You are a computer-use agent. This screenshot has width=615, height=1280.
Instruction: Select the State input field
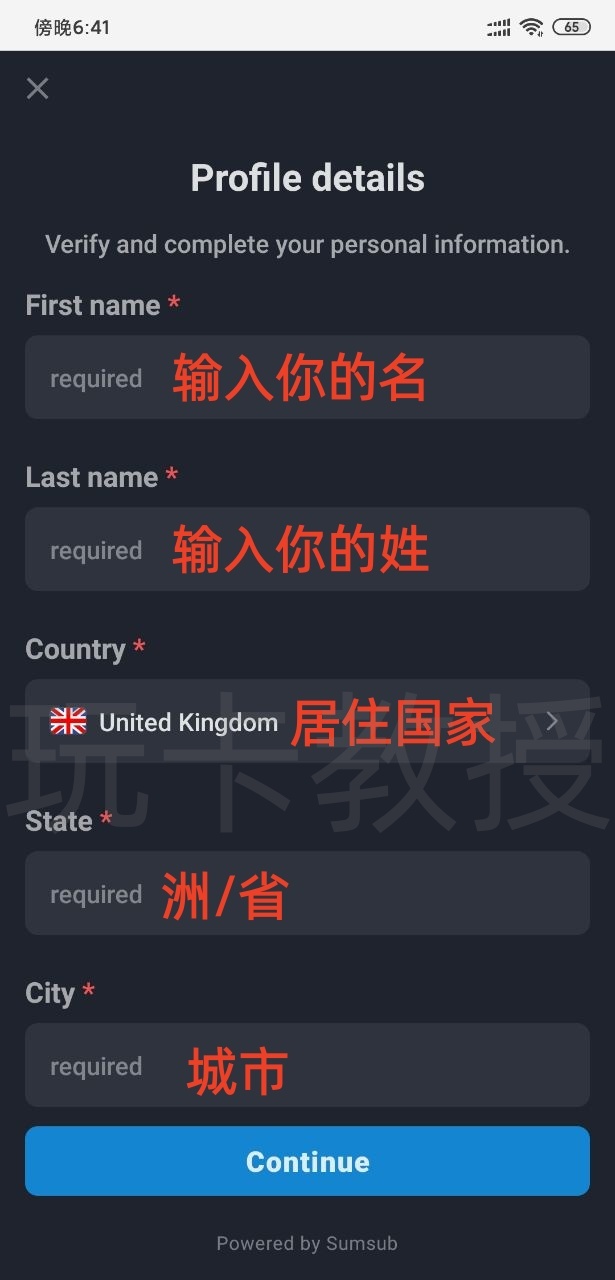pyautogui.click(x=307, y=894)
